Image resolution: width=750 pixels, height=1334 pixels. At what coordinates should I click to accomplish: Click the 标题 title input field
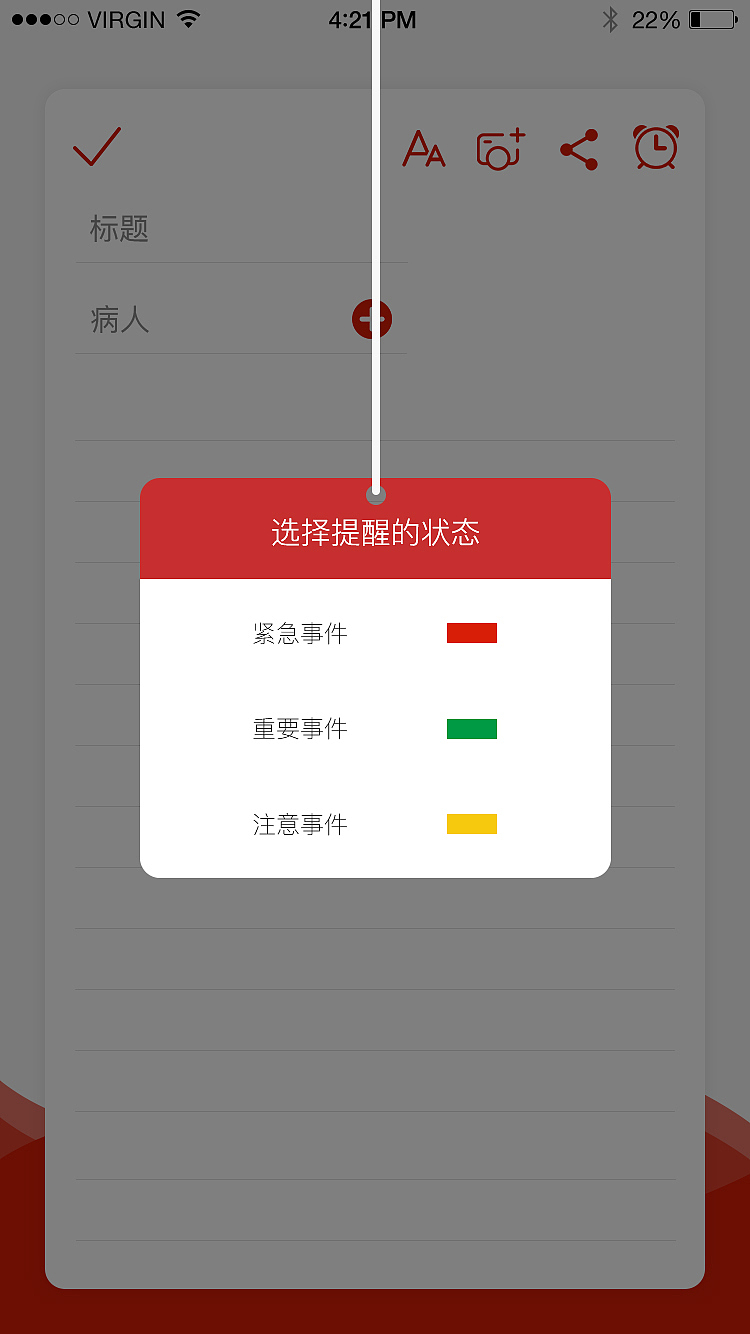(240, 228)
